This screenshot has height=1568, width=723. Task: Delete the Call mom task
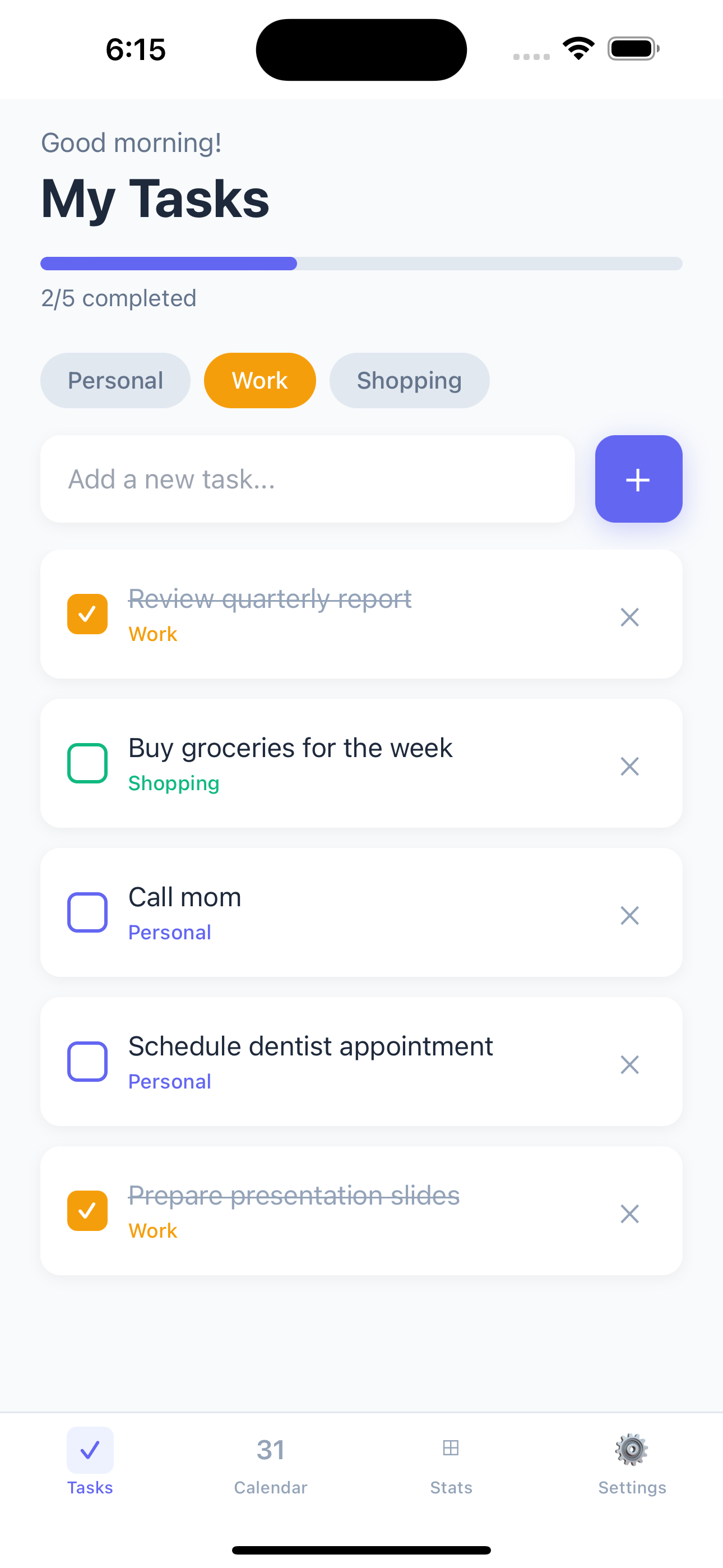(629, 915)
